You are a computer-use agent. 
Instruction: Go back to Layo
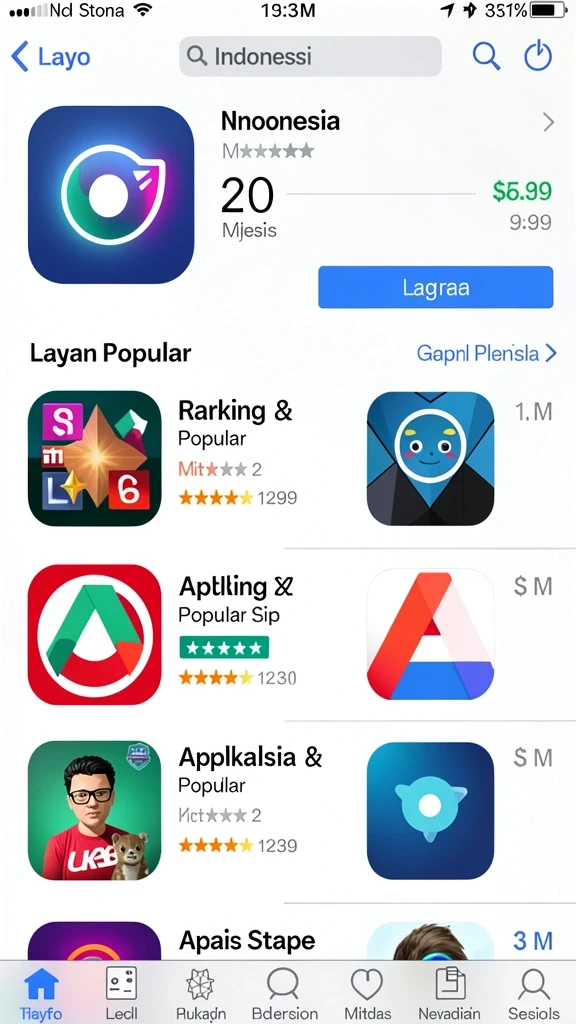[x=51, y=57]
